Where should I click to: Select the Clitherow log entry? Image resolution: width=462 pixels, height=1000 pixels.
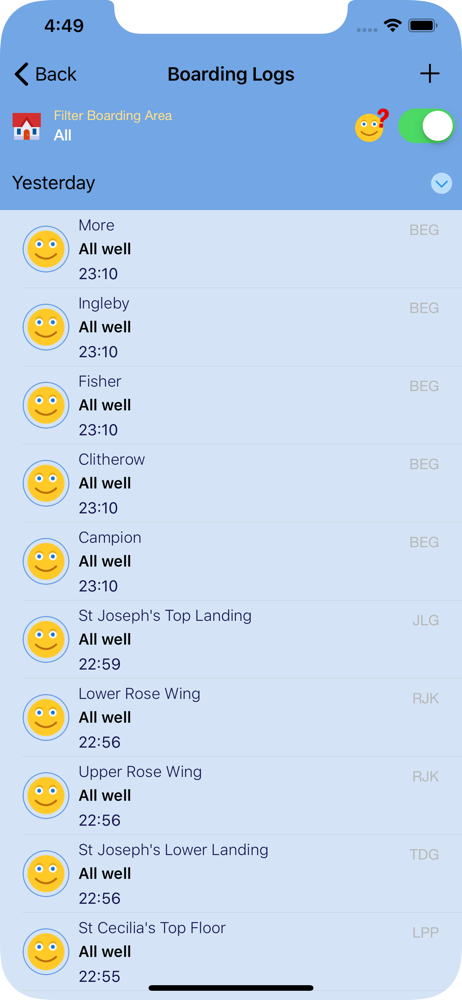231,483
